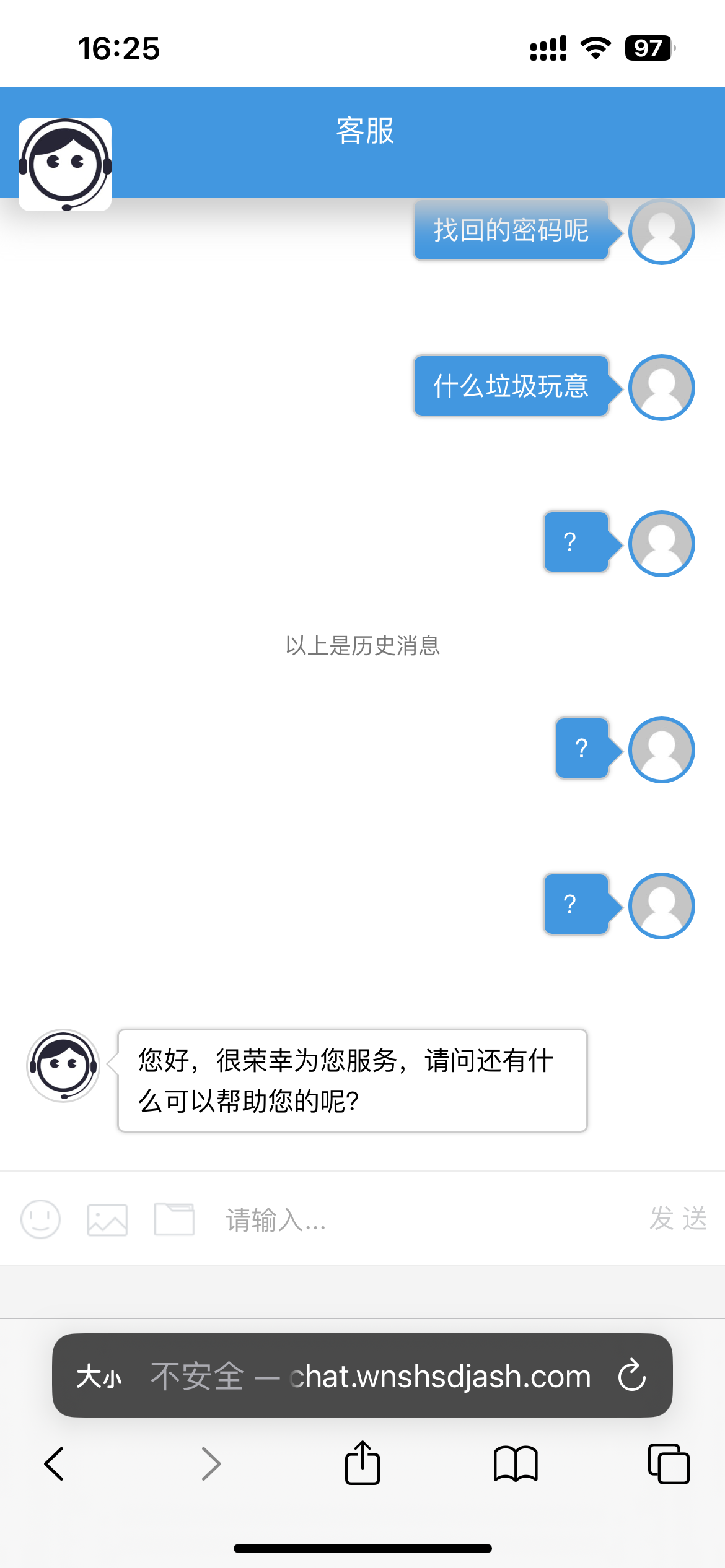This screenshot has height=1568, width=725.
Task: Tap the chat.wnshsdjash.com address bar
Action: coord(372,1376)
